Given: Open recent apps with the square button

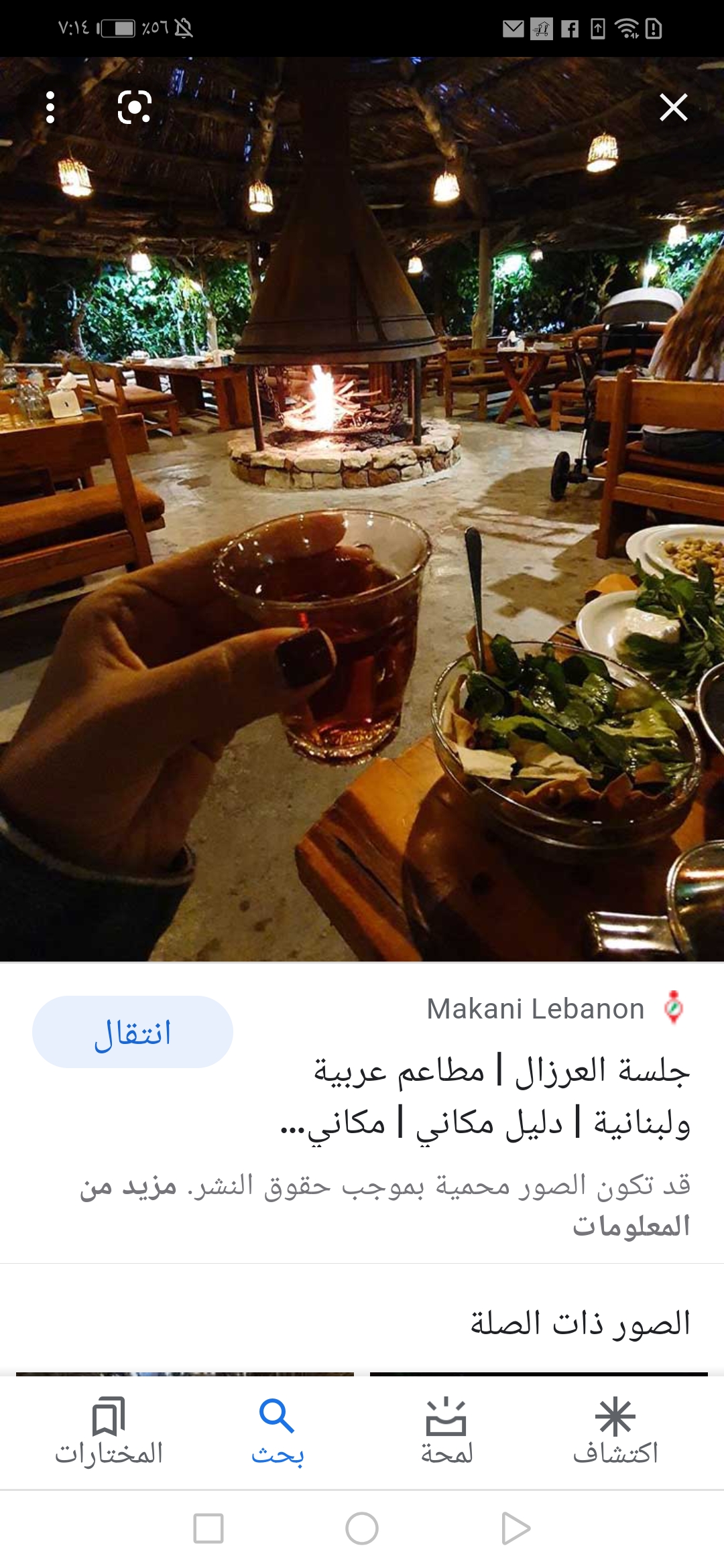Looking at the screenshot, I should tap(208, 1528).
